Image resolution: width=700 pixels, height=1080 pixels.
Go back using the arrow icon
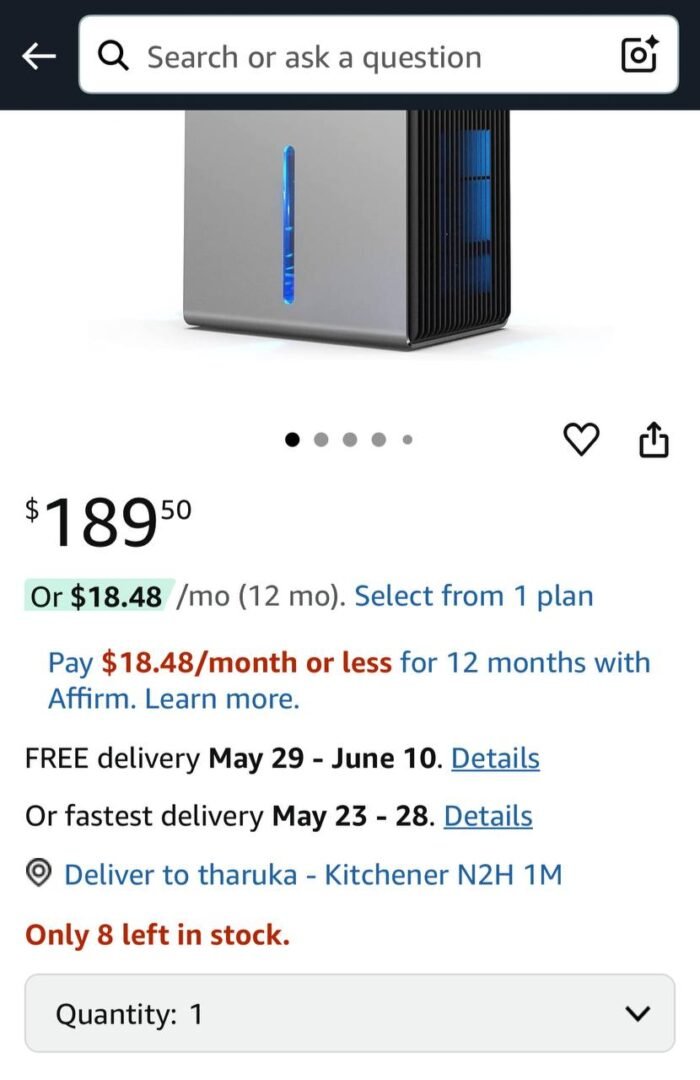pyautogui.click(x=39, y=57)
